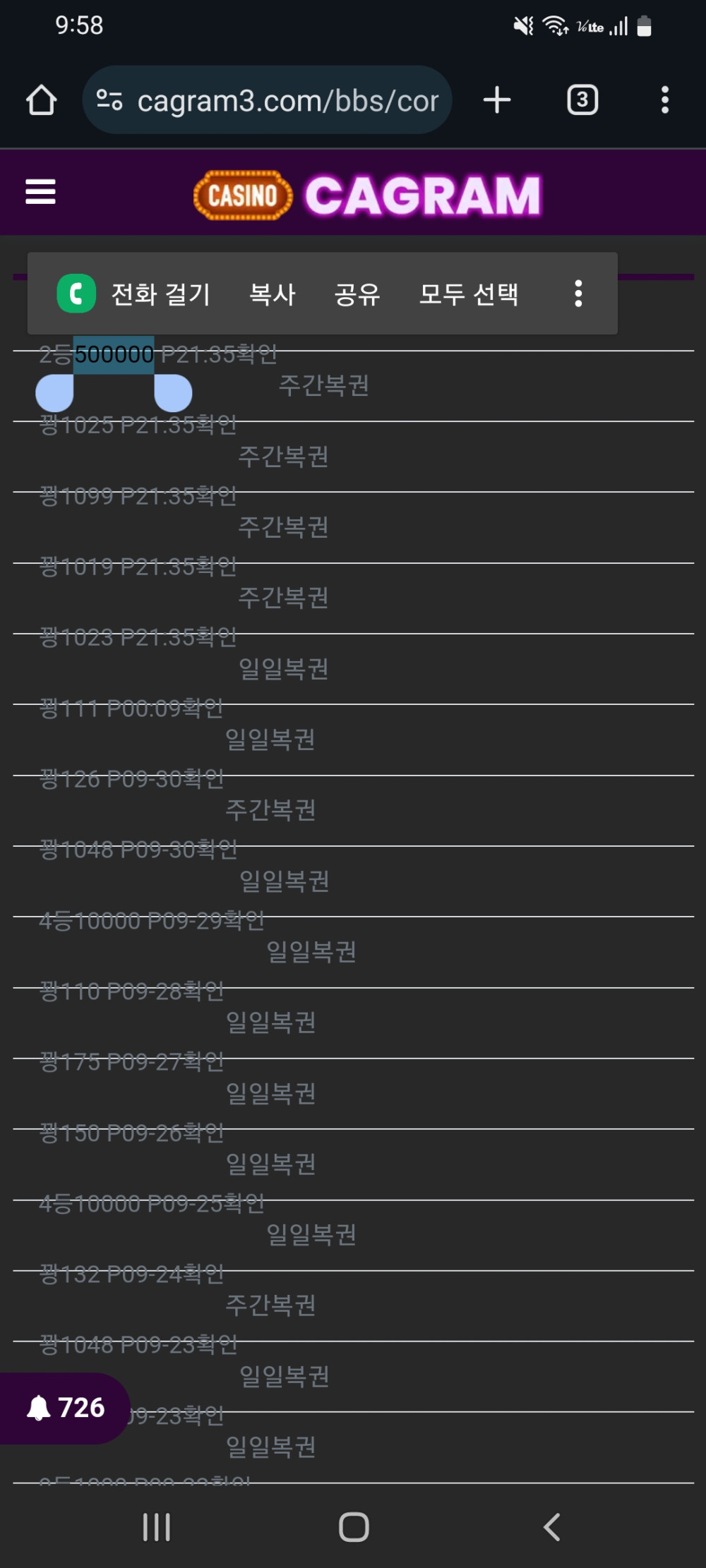
Task: Go back with the system back button
Action: pos(551,1527)
